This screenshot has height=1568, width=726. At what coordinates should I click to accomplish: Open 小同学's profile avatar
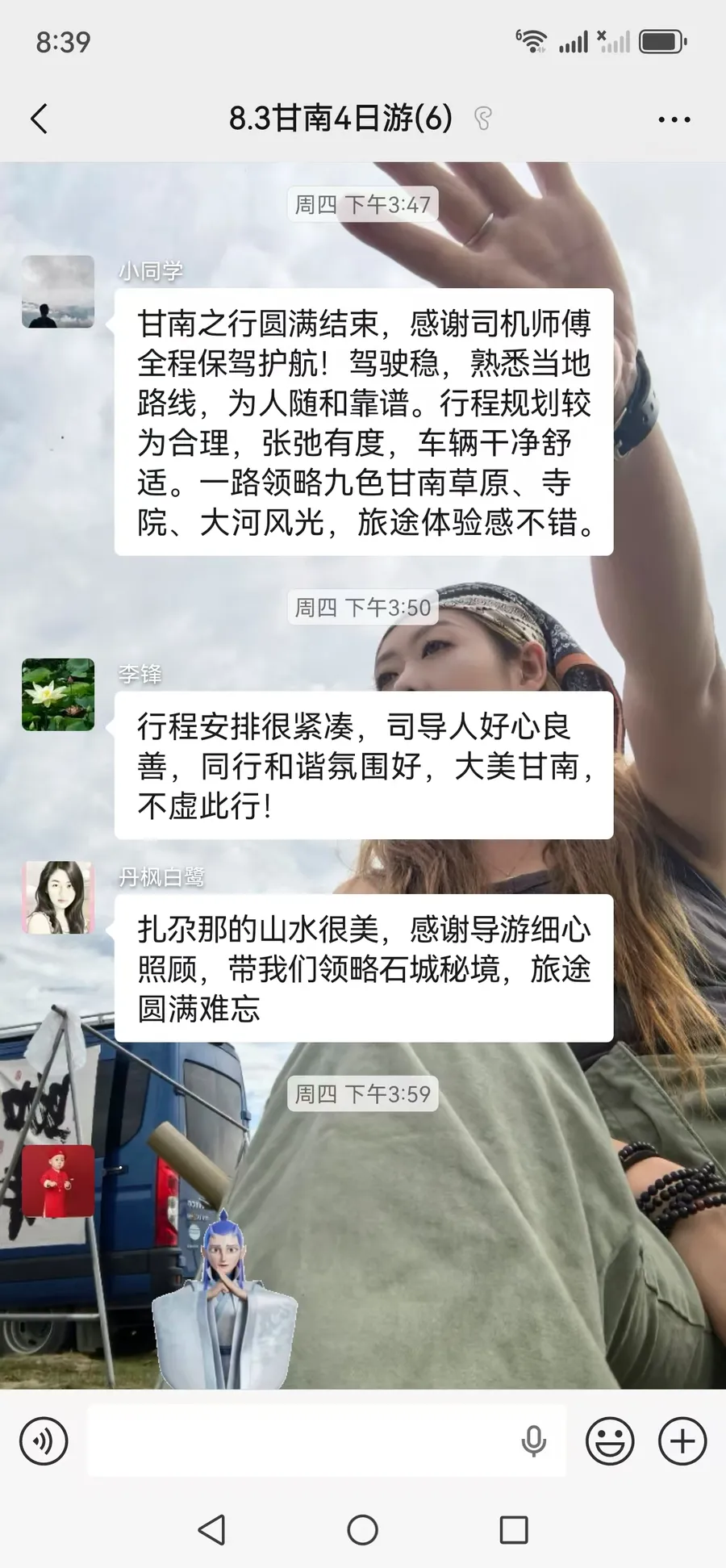pyautogui.click(x=58, y=291)
